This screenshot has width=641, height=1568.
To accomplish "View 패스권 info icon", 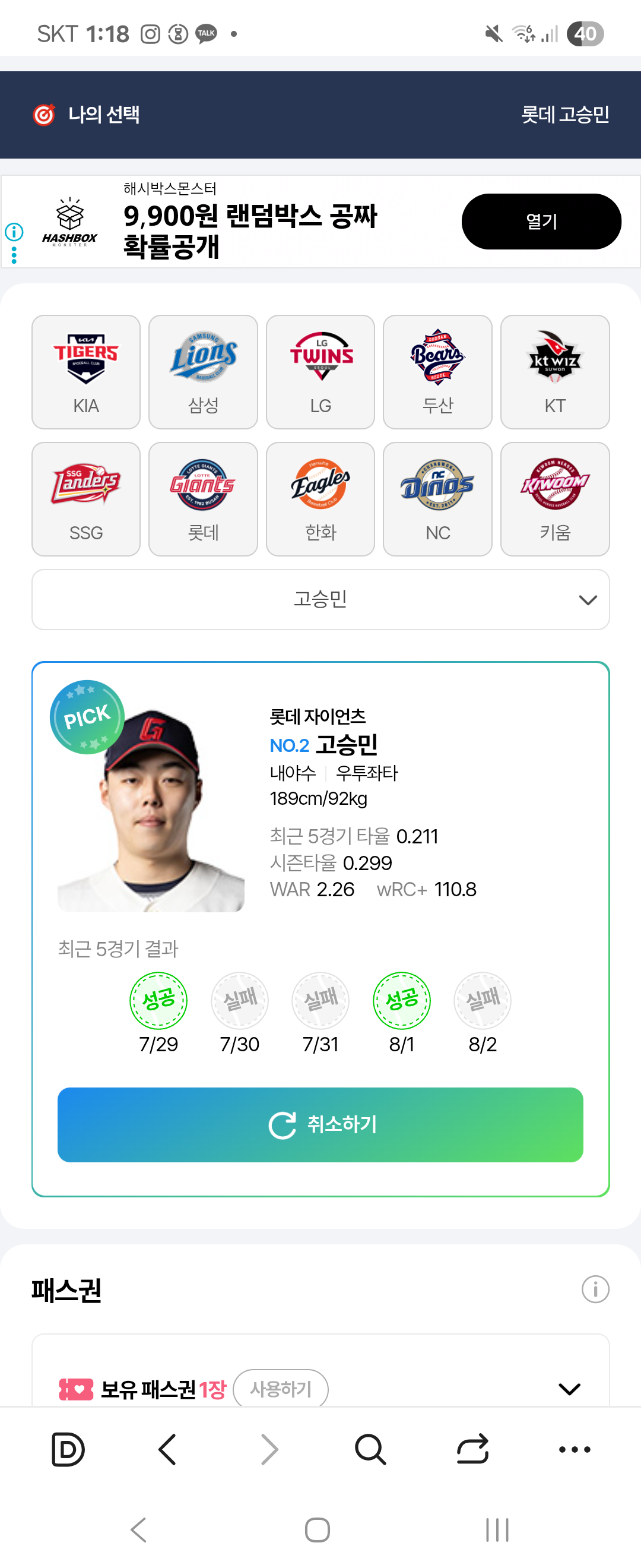I will click(595, 1289).
